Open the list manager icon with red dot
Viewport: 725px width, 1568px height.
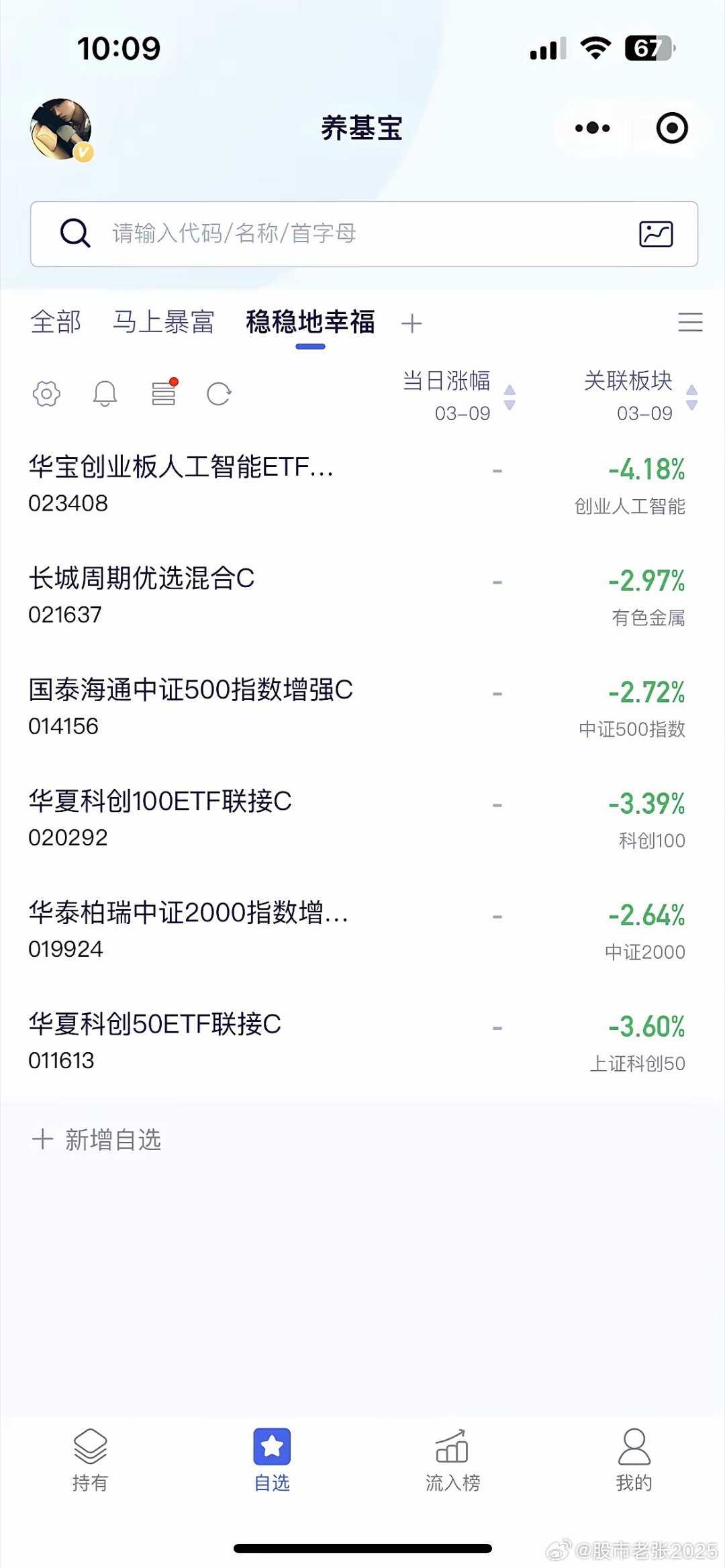click(163, 395)
